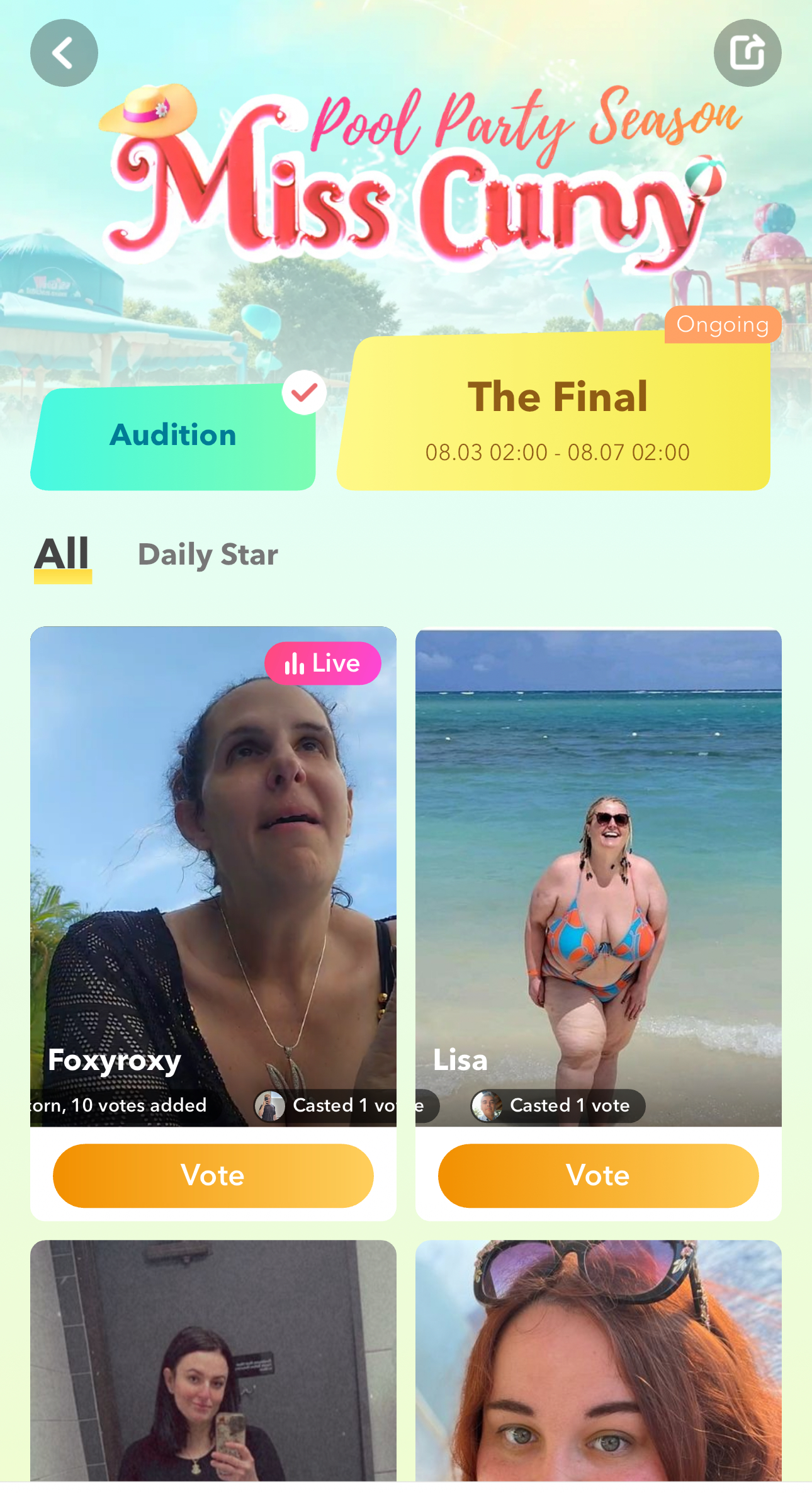Switch to the Audition stage
Viewport: 812px width, 1493px height.
[173, 436]
